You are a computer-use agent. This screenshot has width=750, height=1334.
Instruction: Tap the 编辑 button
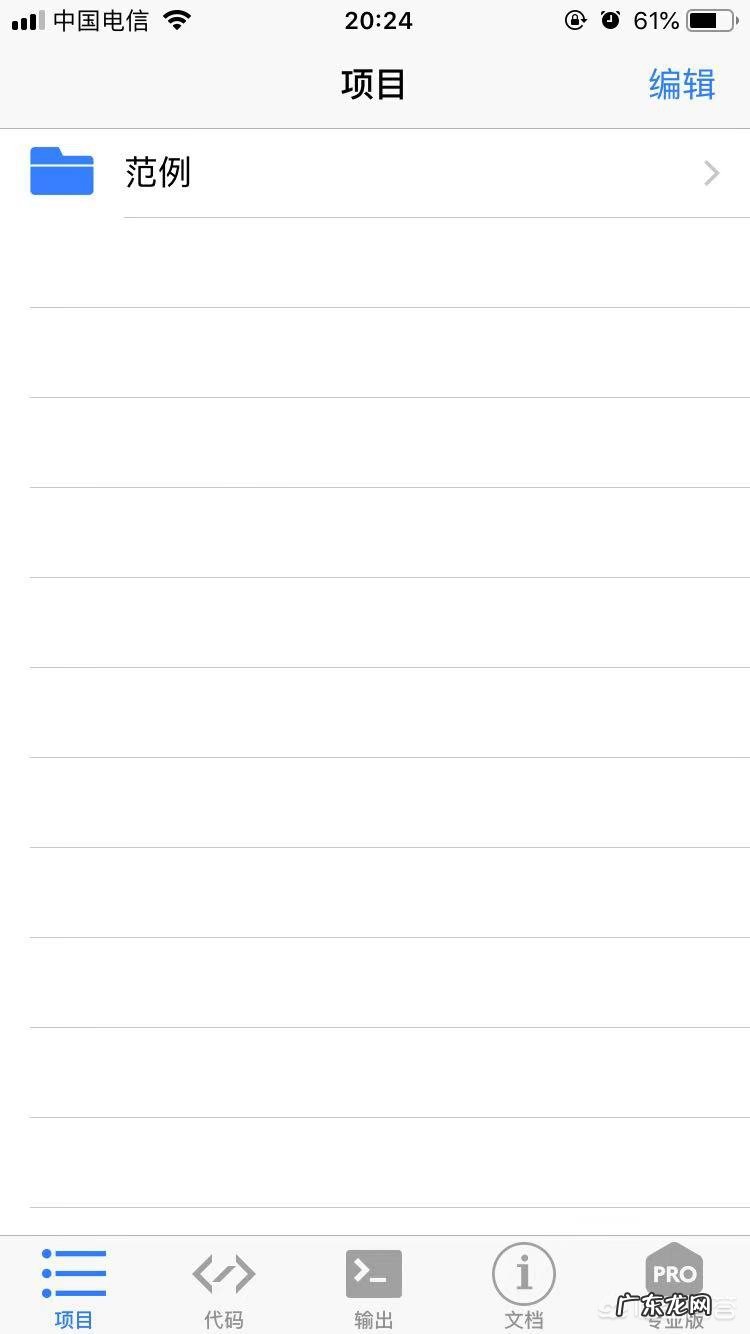(682, 85)
